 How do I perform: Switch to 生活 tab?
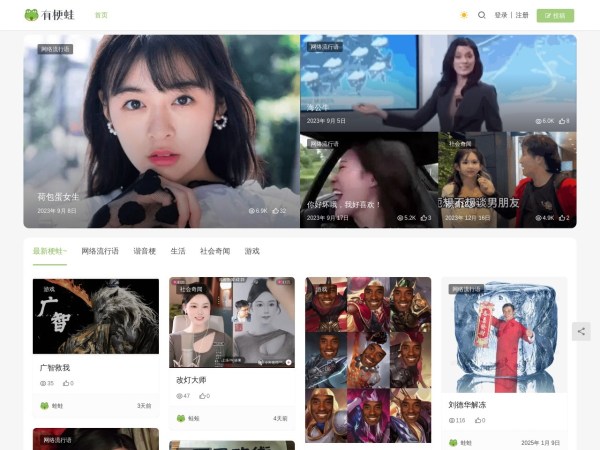178,251
